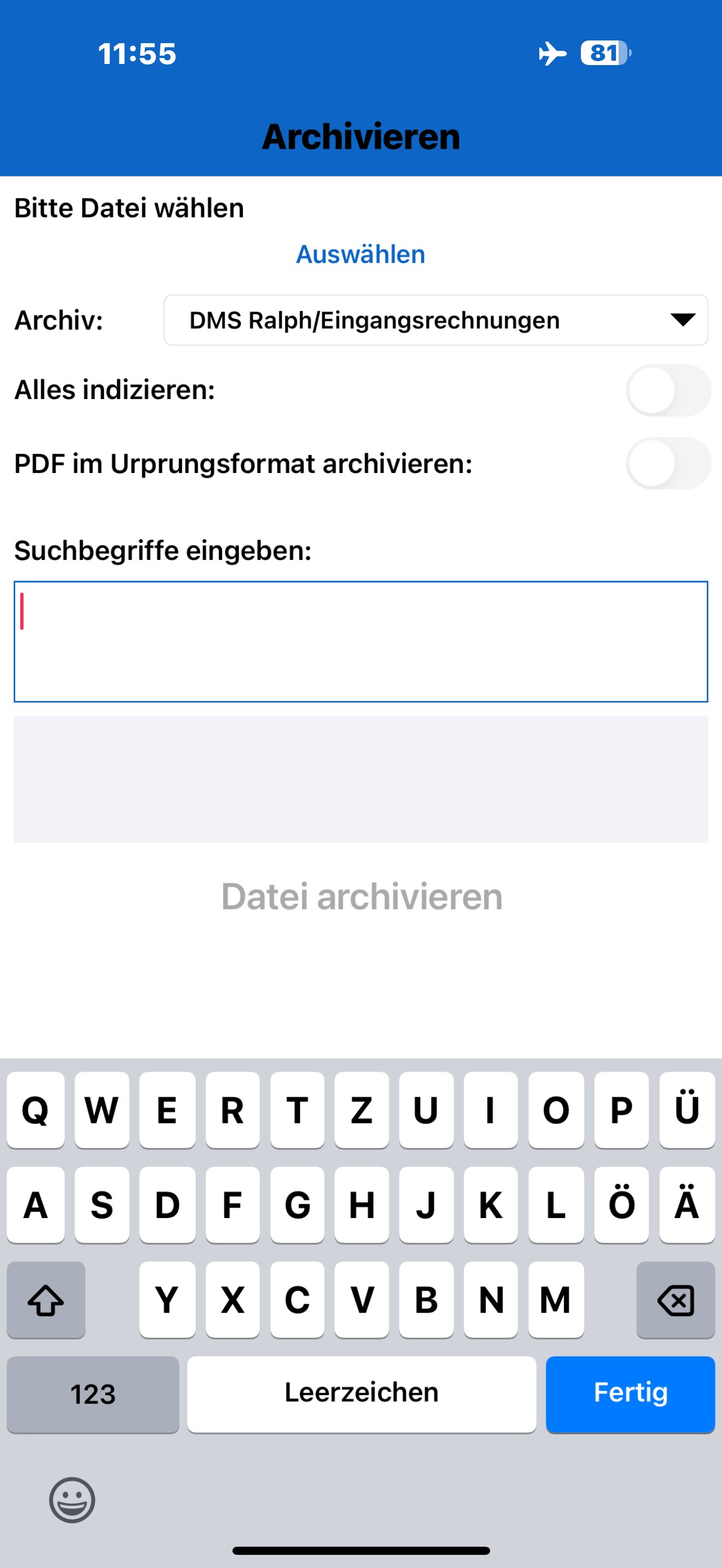Image resolution: width=722 pixels, height=1568 pixels.
Task: Focus the Suchbegriffe text field
Action: (x=360, y=641)
